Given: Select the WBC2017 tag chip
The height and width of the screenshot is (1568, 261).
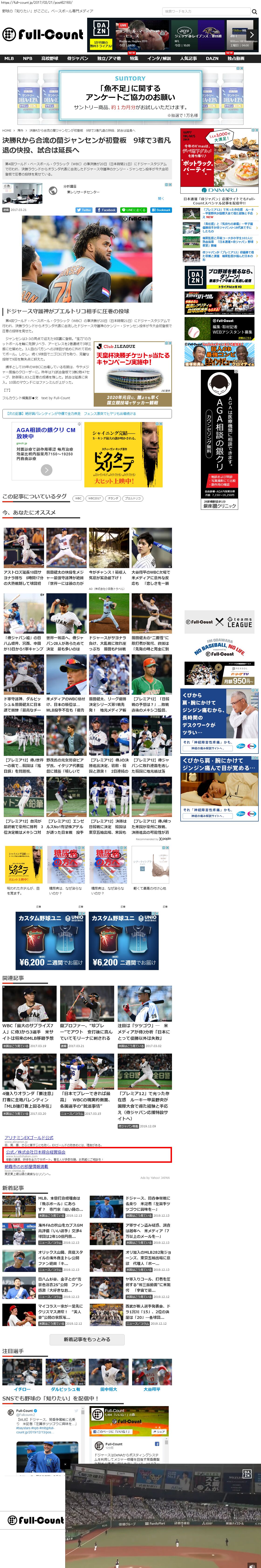Looking at the screenshot, I should tap(94, 498).
